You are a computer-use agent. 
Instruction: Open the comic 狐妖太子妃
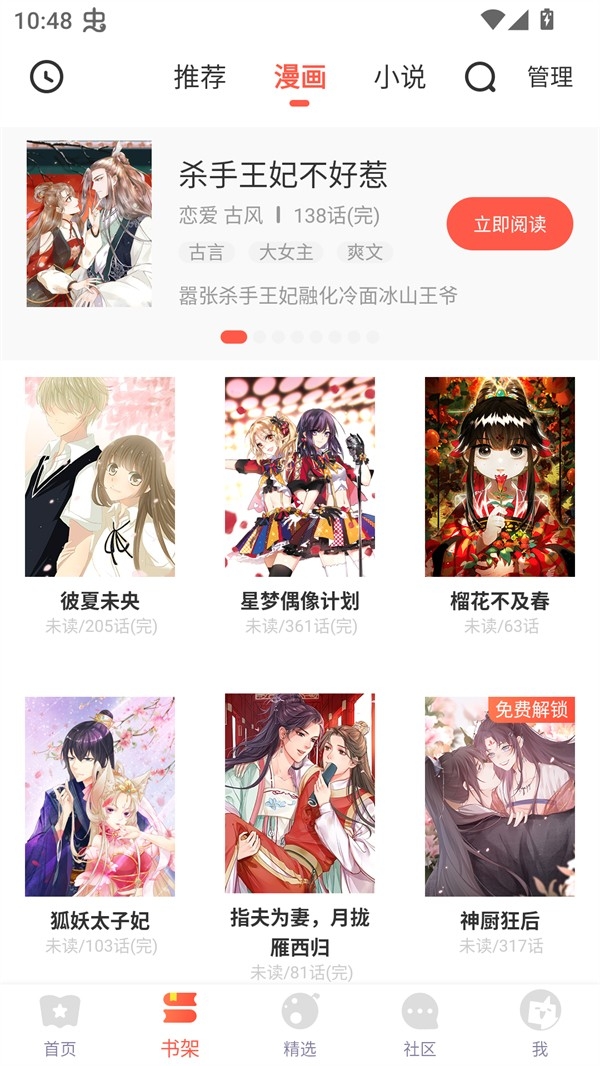100,797
